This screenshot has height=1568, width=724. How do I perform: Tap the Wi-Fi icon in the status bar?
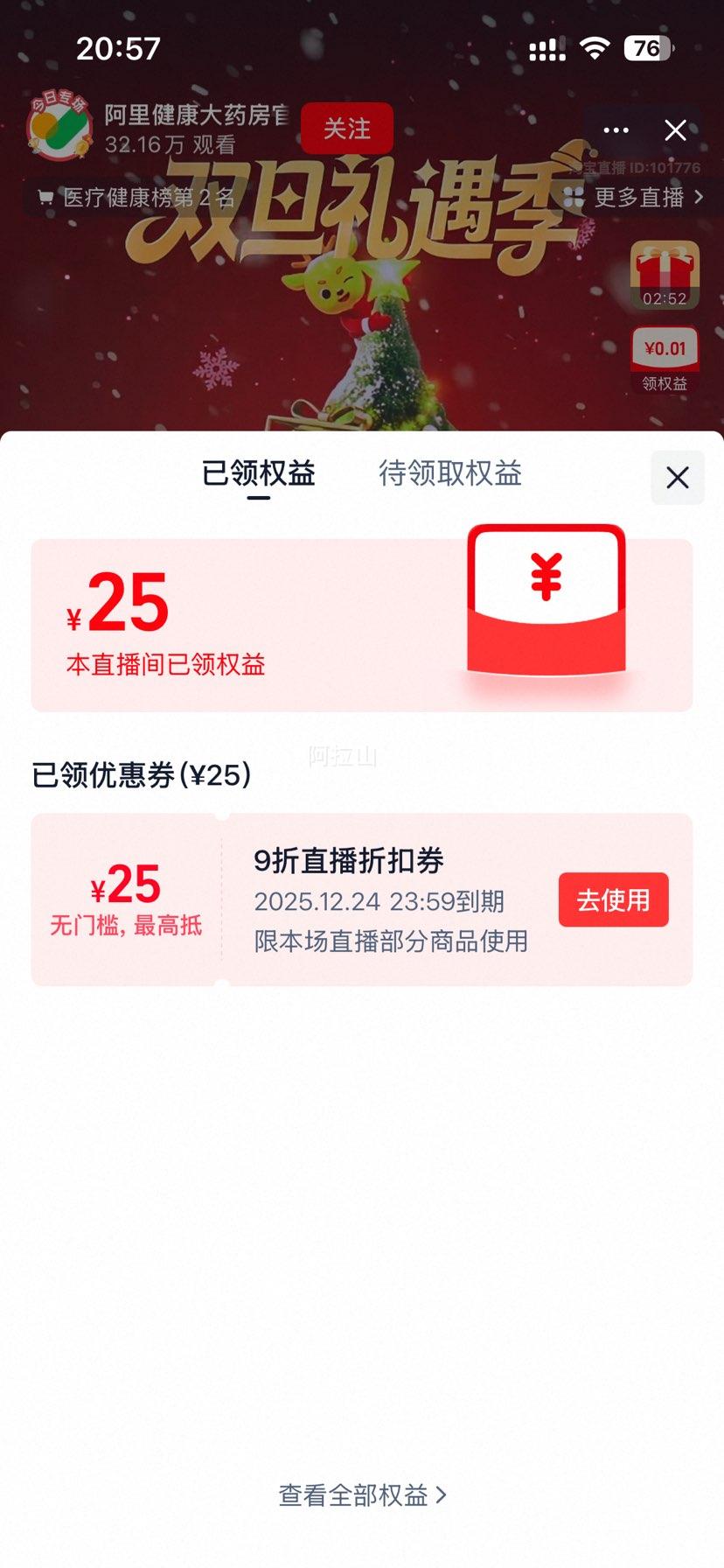(594, 50)
